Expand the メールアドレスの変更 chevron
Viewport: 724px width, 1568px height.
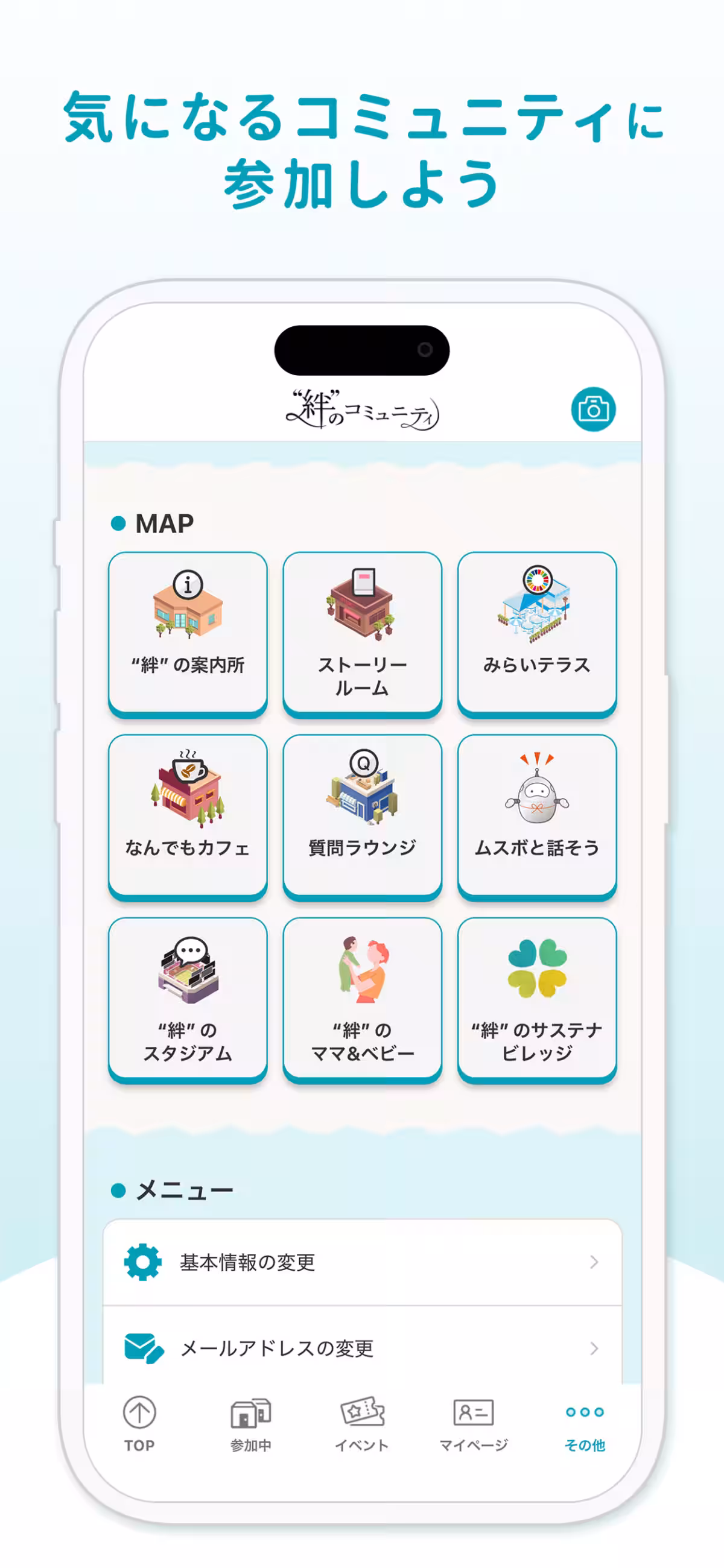(x=594, y=1348)
